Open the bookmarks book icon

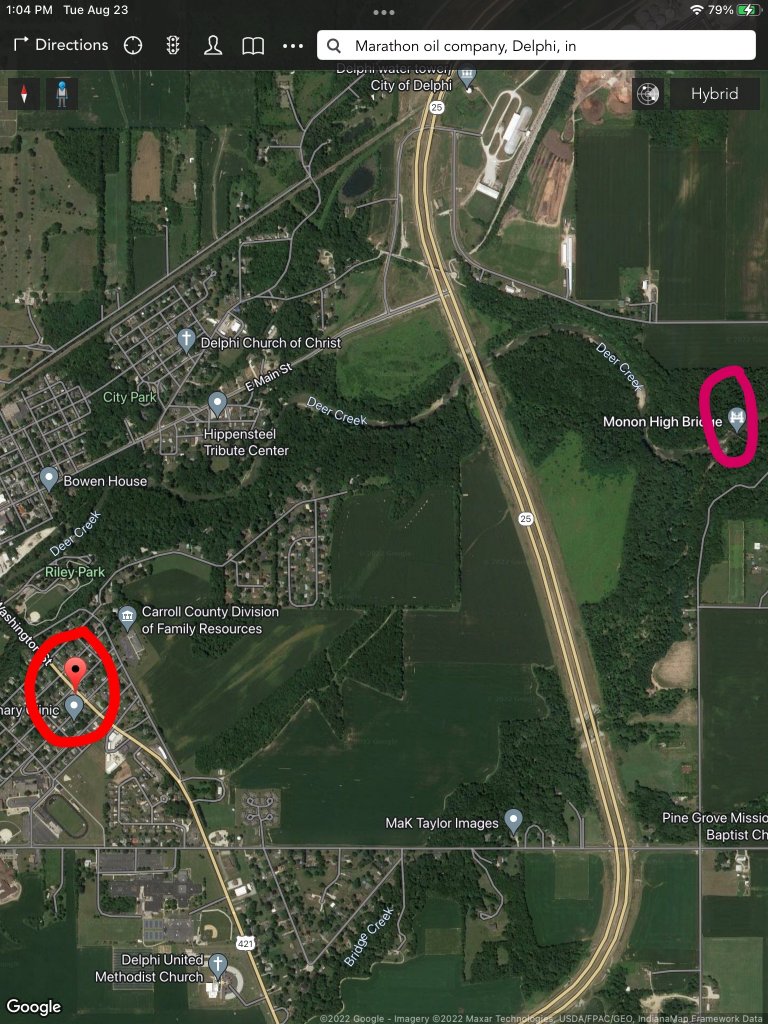(x=253, y=45)
